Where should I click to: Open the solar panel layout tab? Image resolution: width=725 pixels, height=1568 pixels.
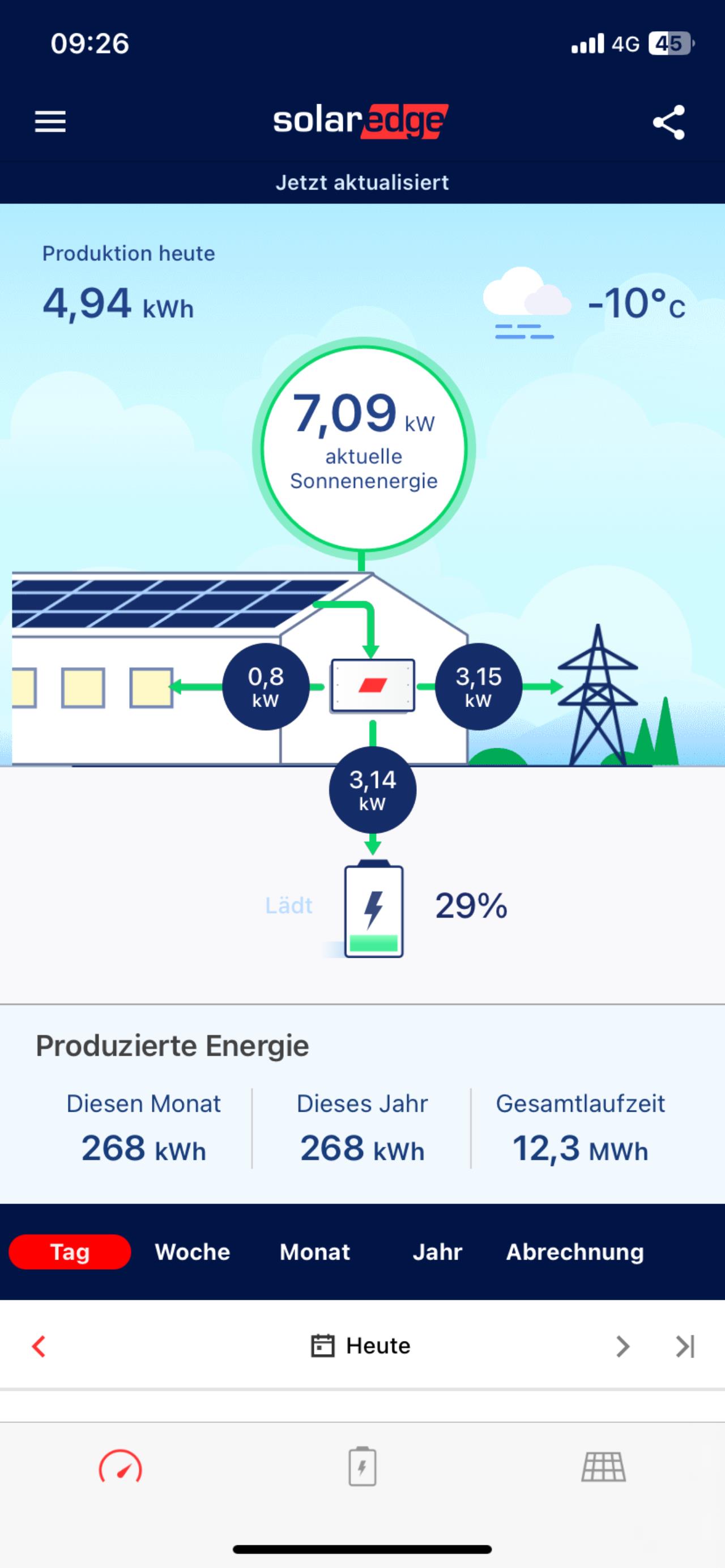(x=603, y=1467)
